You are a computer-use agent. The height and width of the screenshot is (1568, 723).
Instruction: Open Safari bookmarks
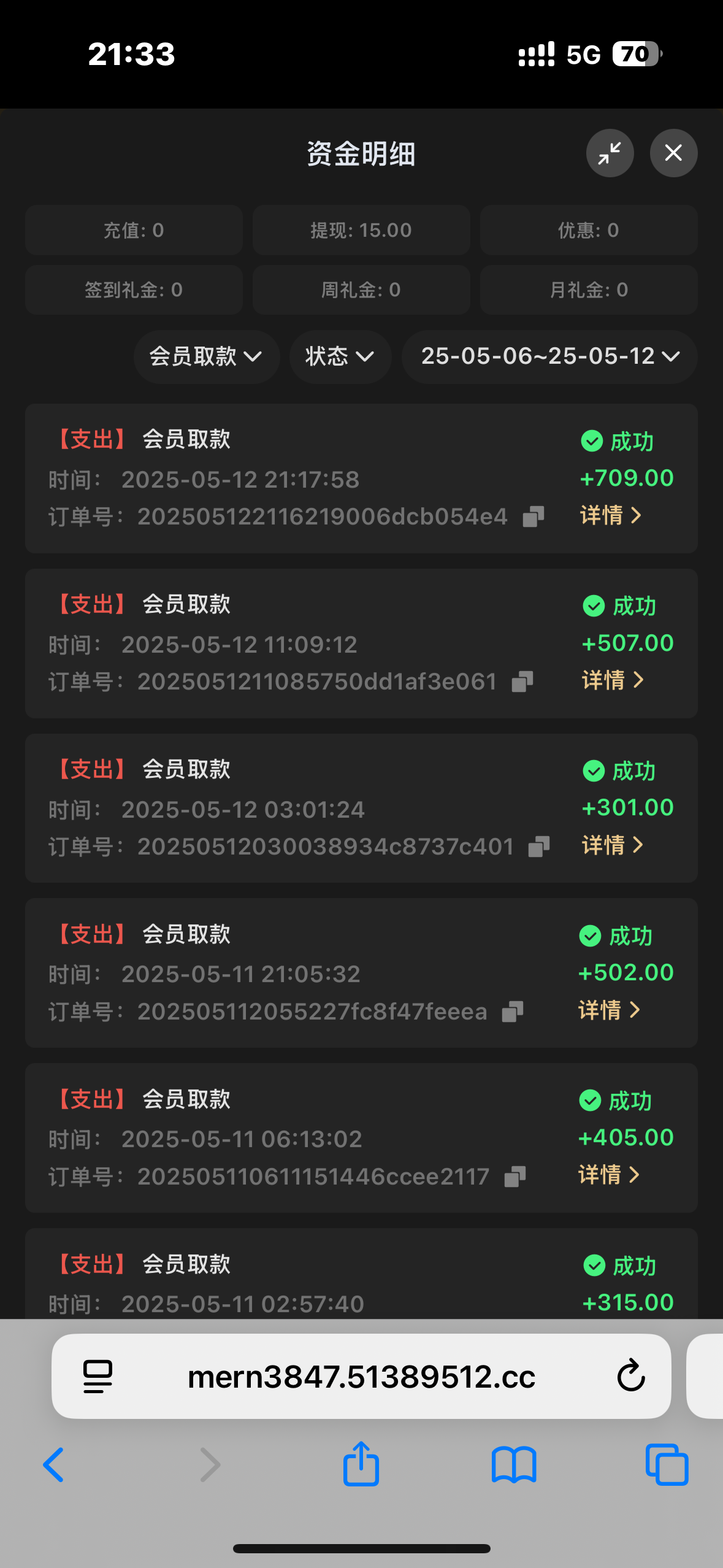(x=514, y=1465)
